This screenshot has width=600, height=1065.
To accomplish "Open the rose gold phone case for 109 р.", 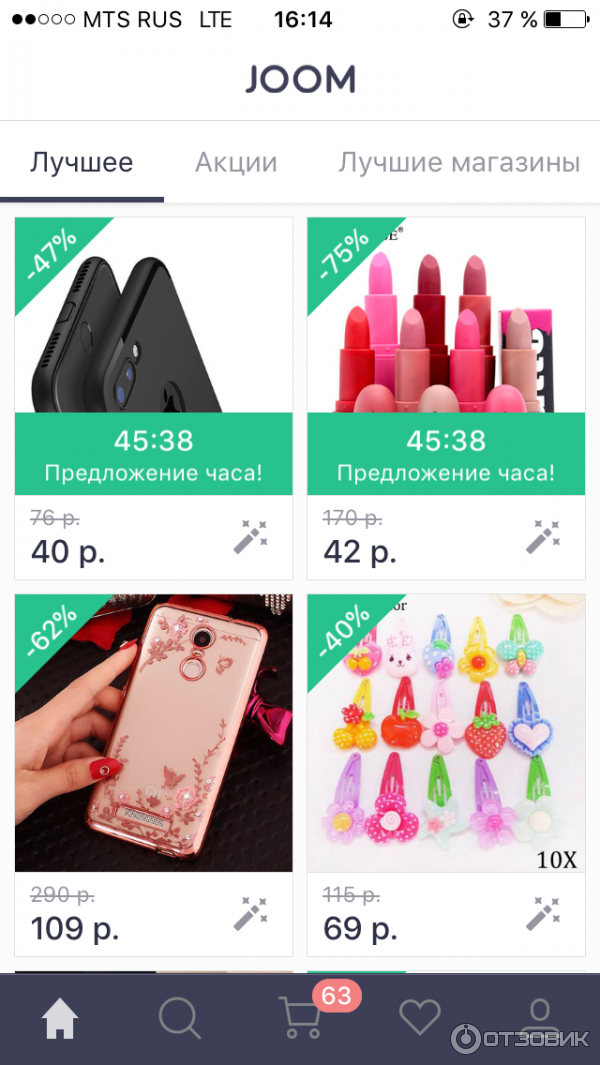I will point(154,733).
